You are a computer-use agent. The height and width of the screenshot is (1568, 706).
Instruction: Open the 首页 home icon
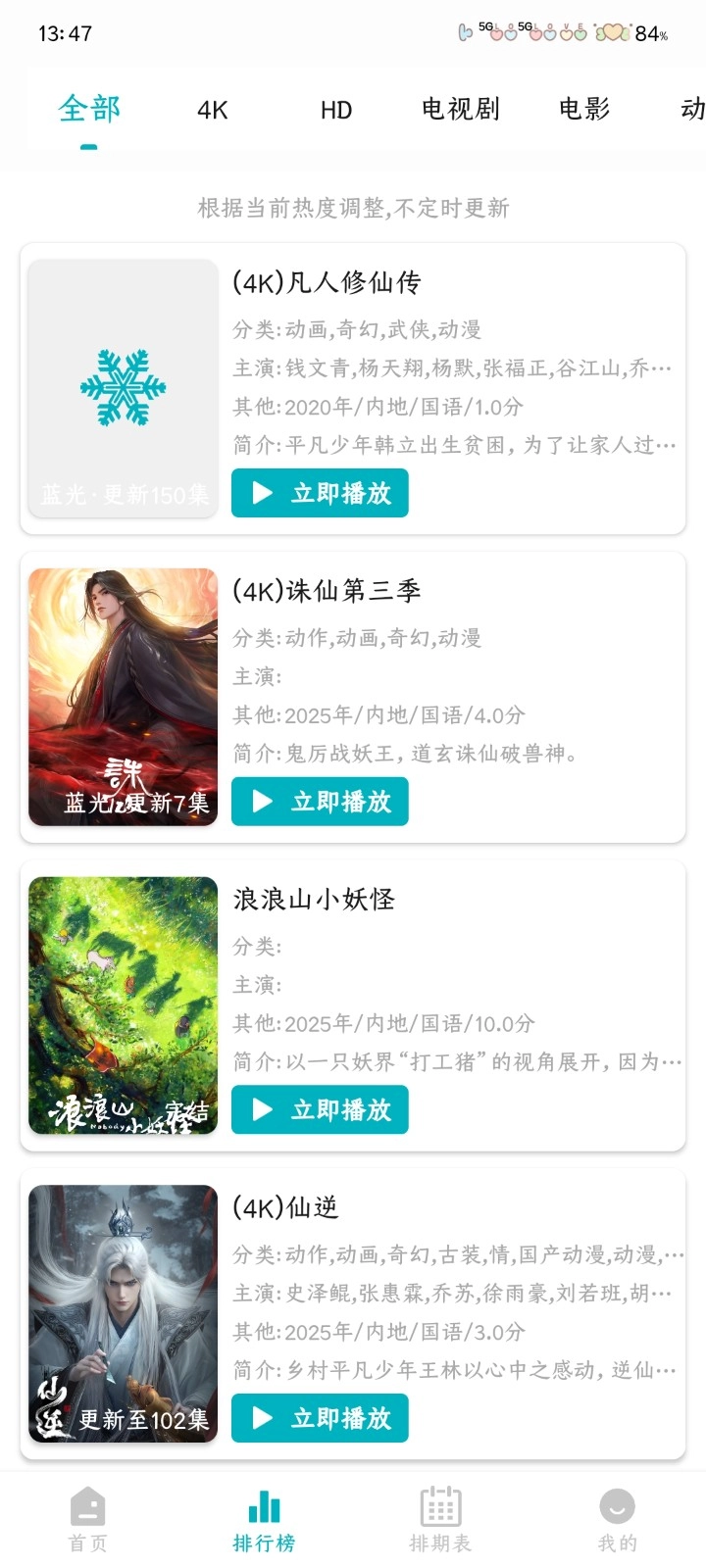click(87, 1505)
